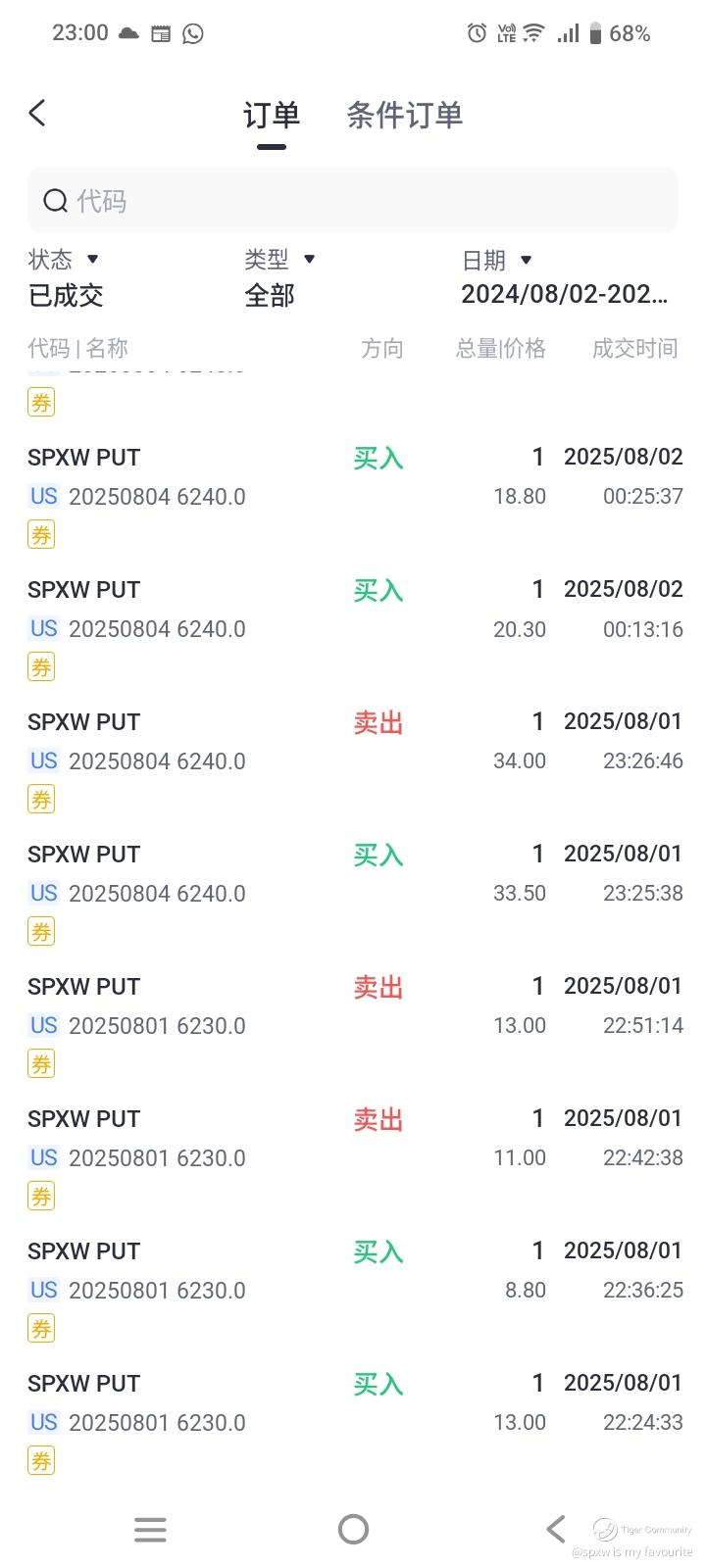Switch to the 条件订单 tab
Screen dimensions: 706x1568
coord(404,116)
